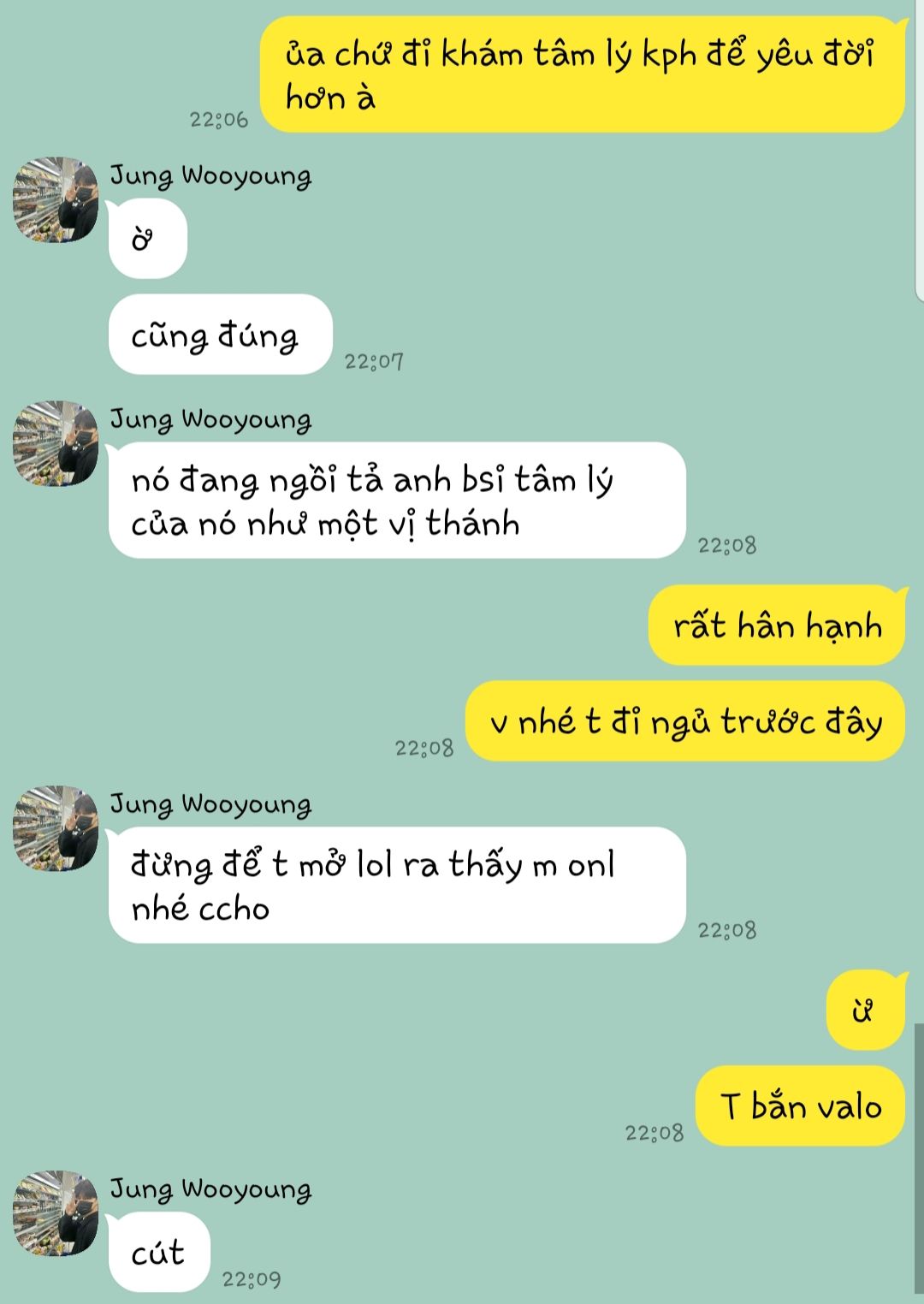
Task: Open Jung Wooyoung's avatar beside the "ờ" message
Action: [56, 199]
